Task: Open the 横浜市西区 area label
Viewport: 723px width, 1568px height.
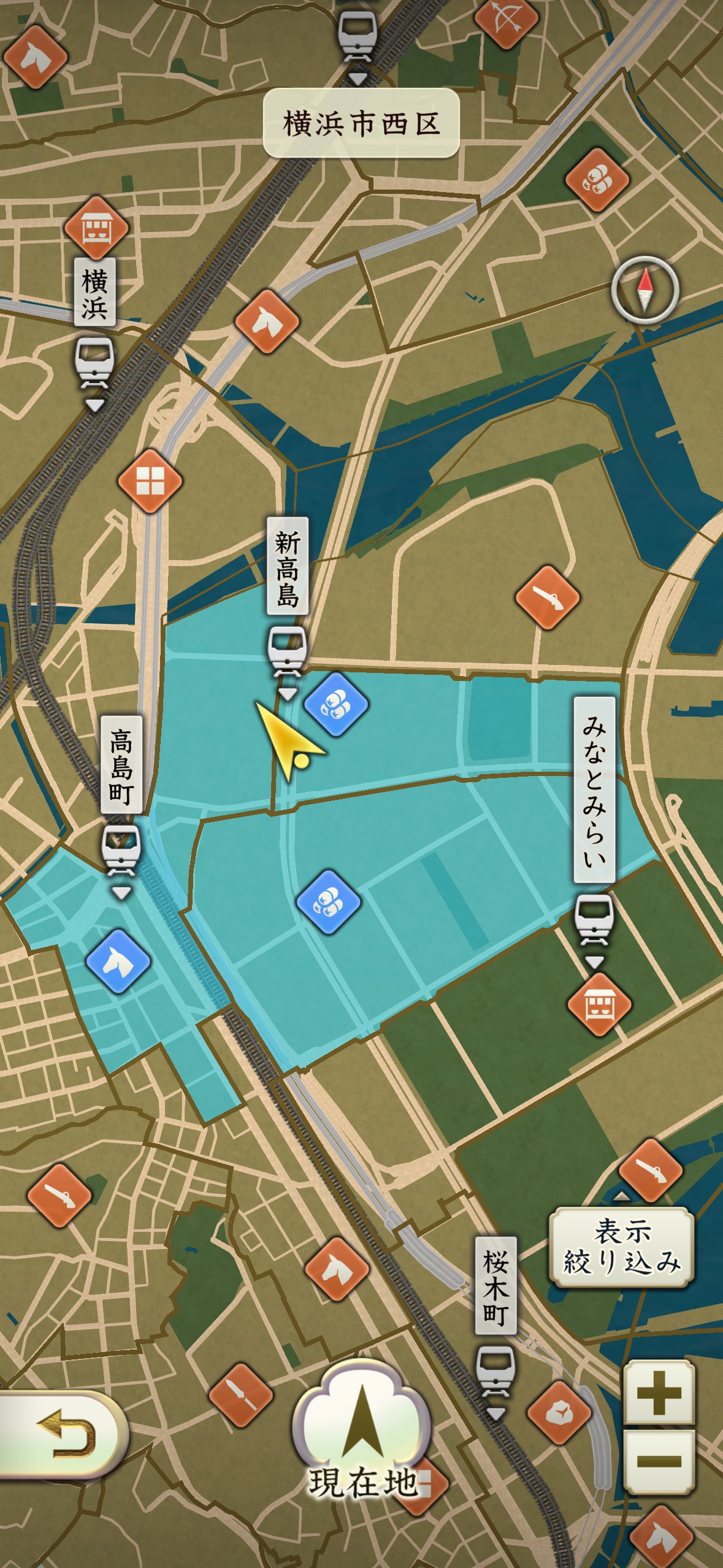Action: point(361,123)
